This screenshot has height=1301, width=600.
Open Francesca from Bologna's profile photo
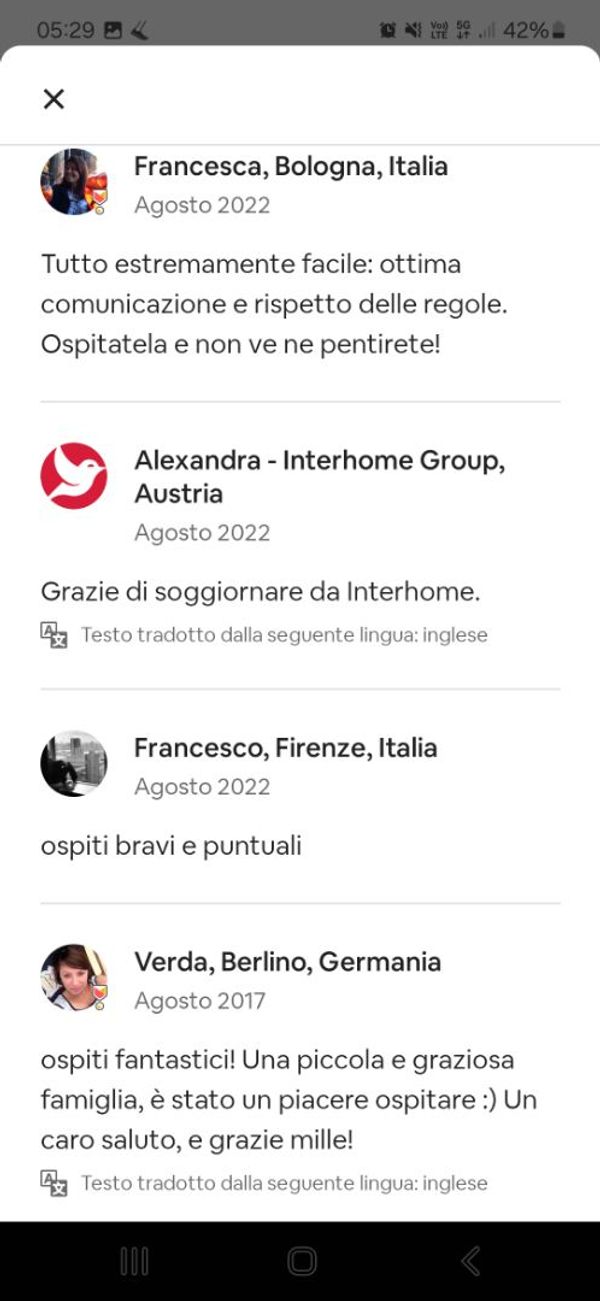point(74,182)
